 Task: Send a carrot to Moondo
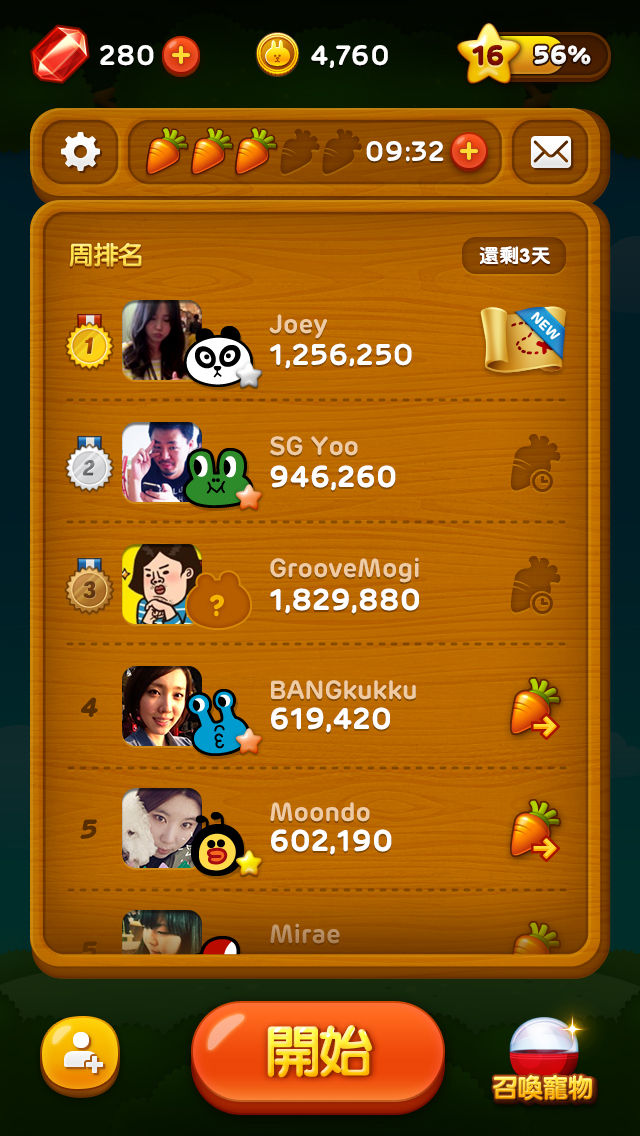click(535, 830)
